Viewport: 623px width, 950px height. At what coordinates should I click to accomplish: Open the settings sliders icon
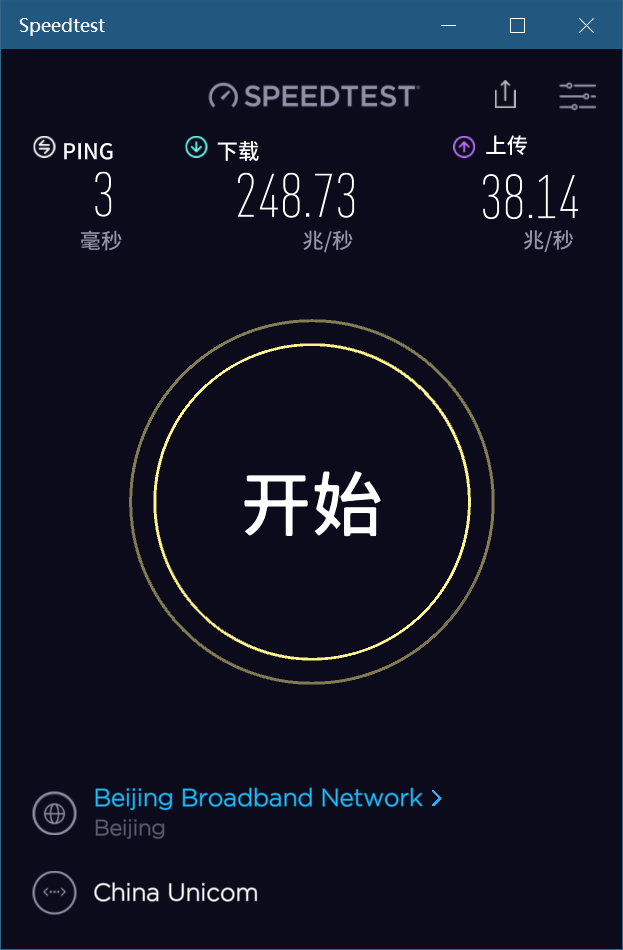[577, 96]
